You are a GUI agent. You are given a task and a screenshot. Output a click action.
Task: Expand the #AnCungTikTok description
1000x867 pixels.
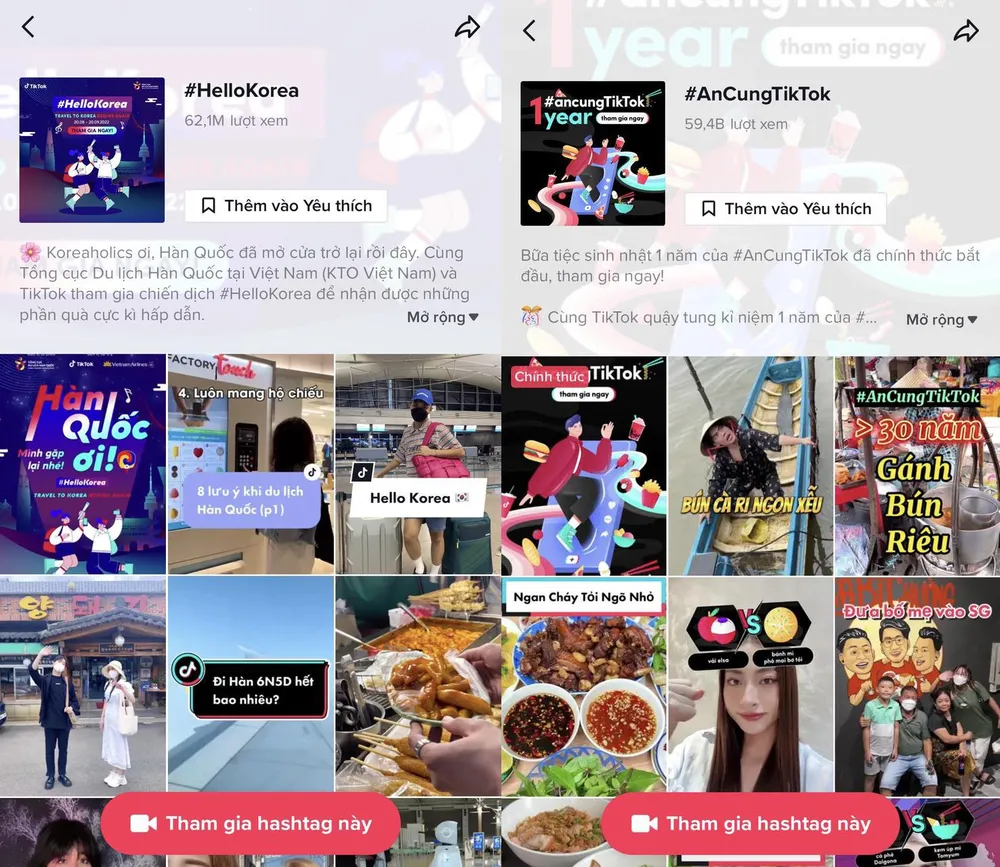(942, 320)
